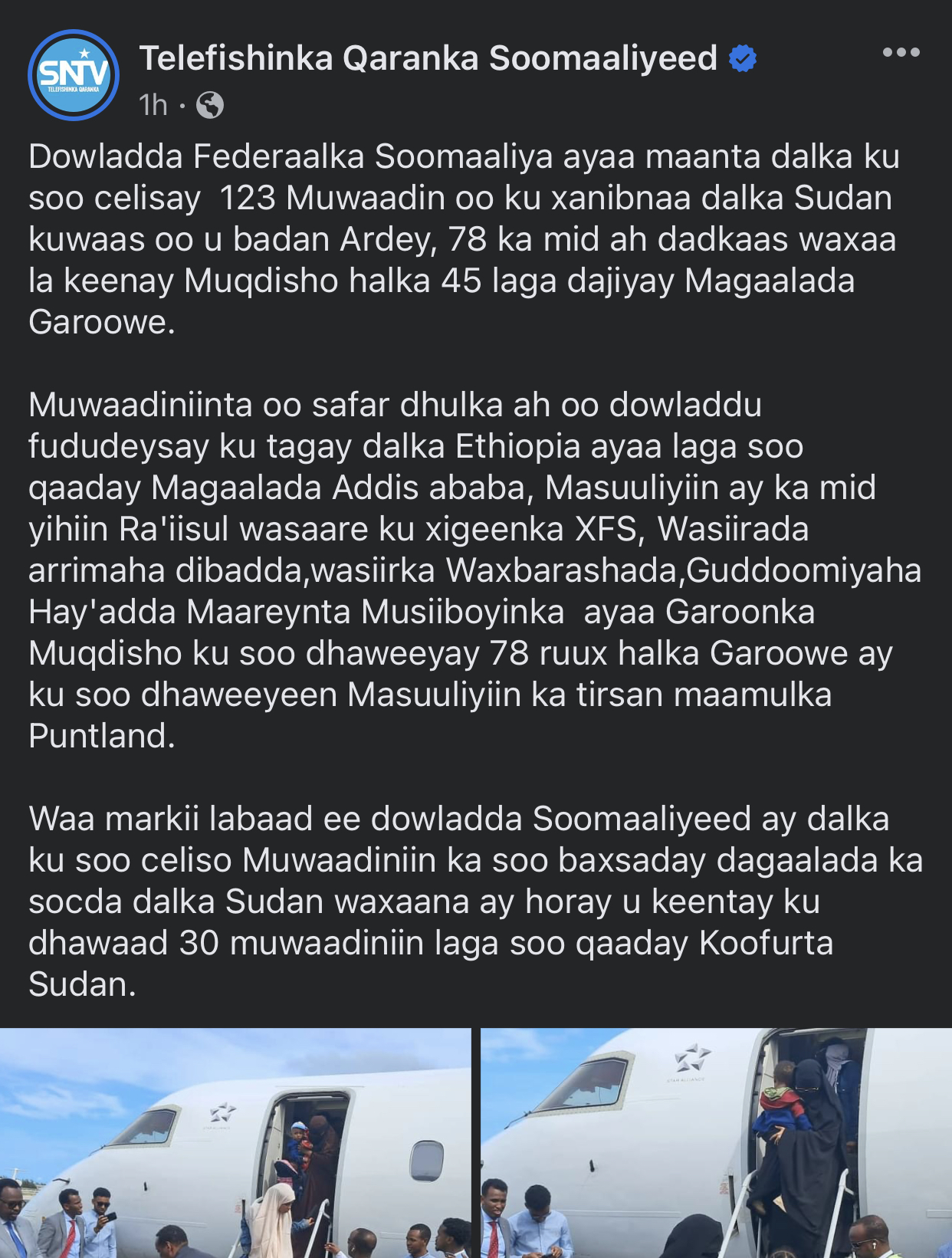Open the left airplane photo
Viewport: 952px width, 1258px height.
pyautogui.click(x=235, y=1142)
